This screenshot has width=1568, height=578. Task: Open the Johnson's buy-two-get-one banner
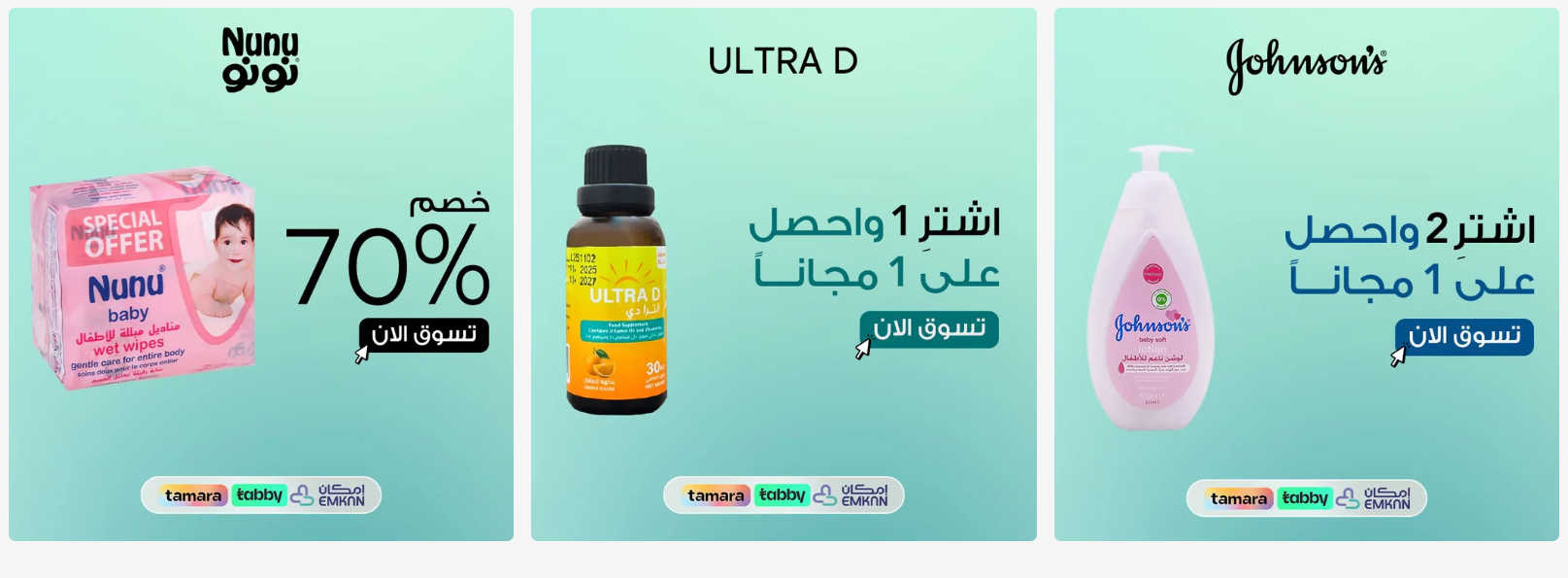pos(1306,274)
